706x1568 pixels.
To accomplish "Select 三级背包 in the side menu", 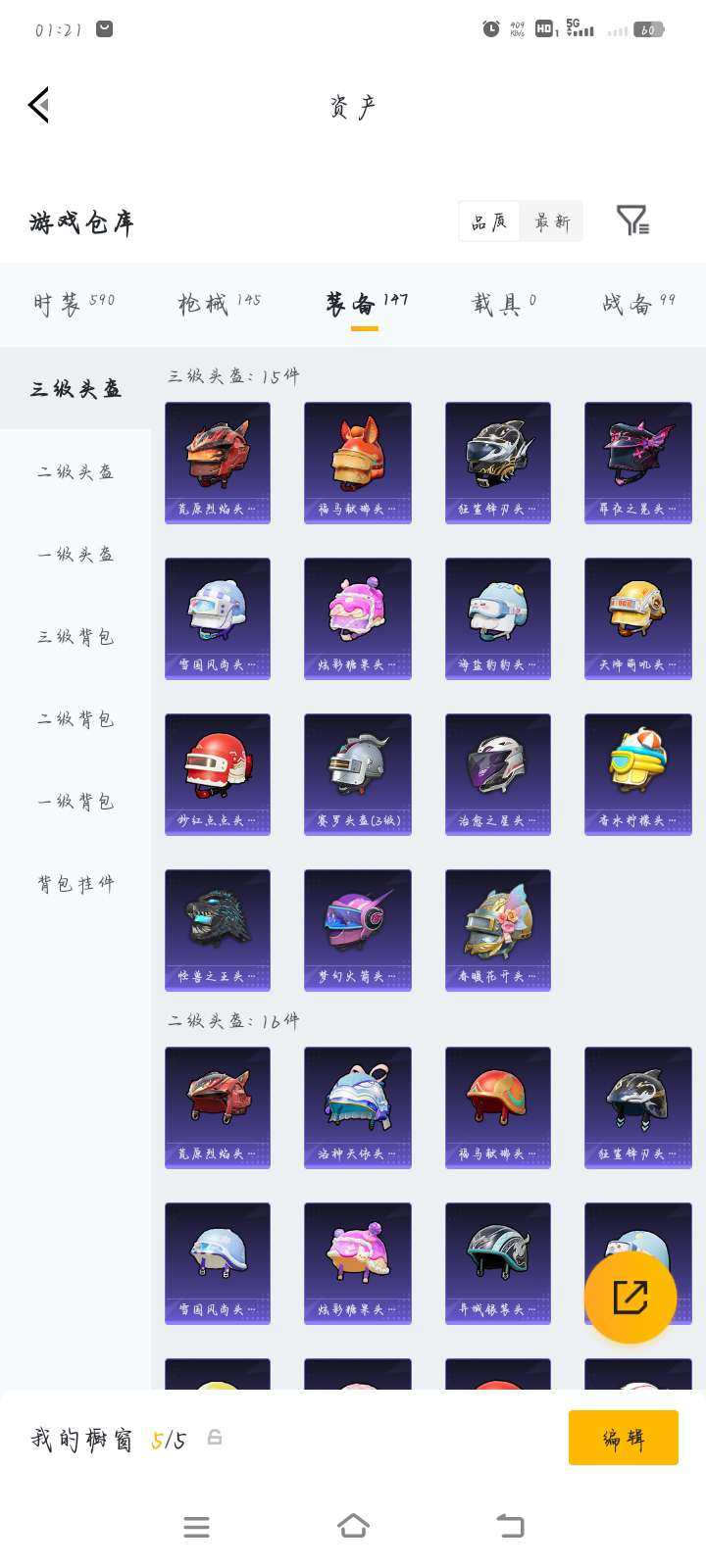I will pyautogui.click(x=76, y=636).
